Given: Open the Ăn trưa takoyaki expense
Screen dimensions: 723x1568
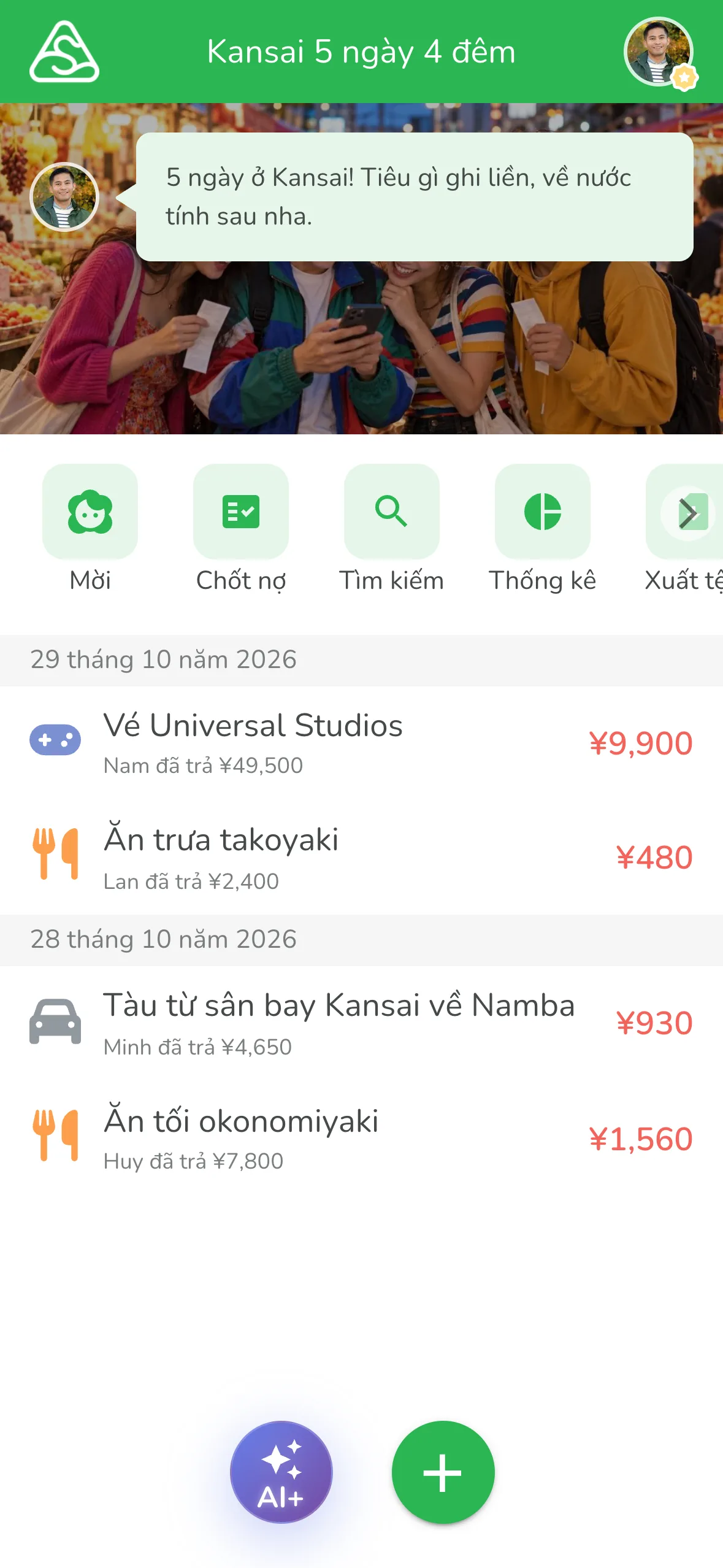Looking at the screenshot, I should [362, 858].
